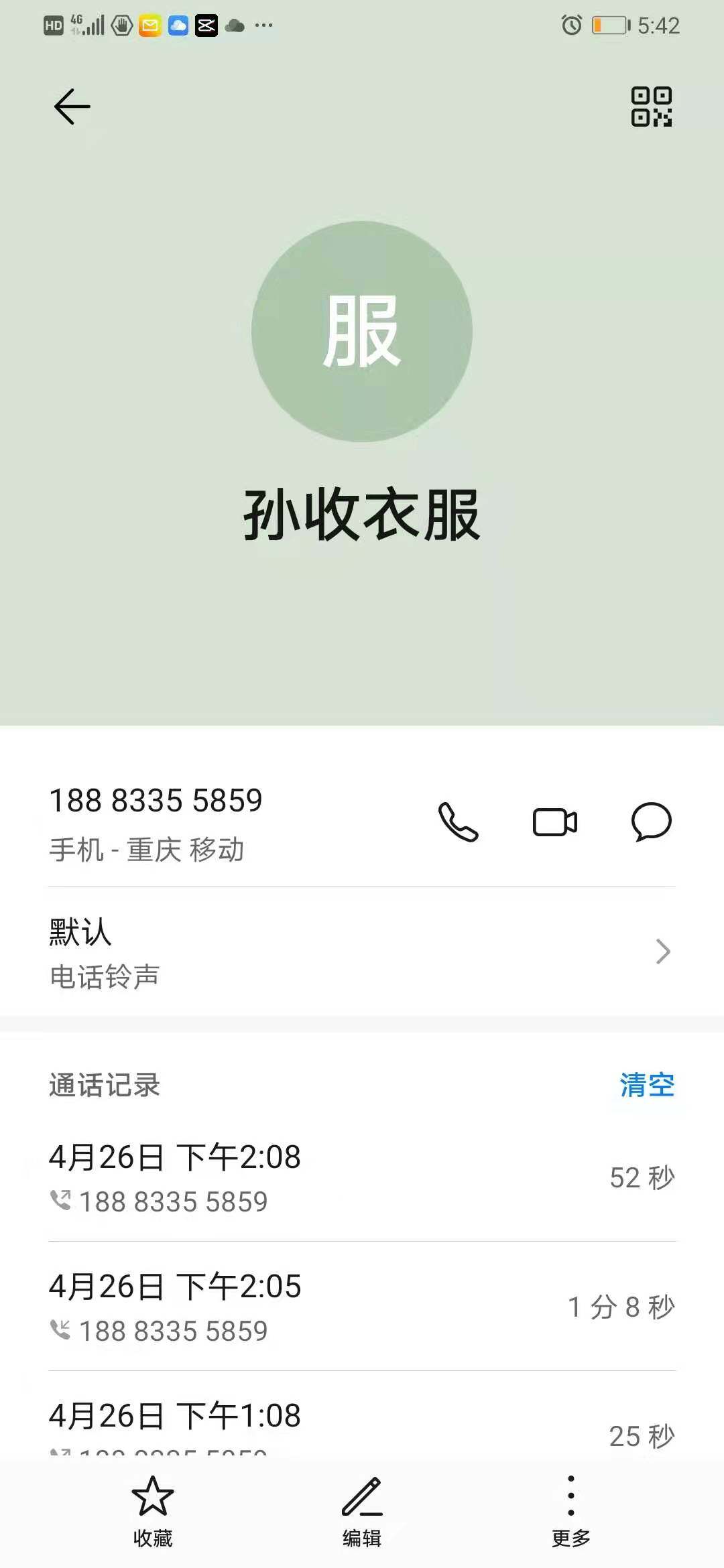Viewport: 724px width, 1568px height.
Task: Call 188 8335 5859 with the phone icon
Action: pyautogui.click(x=458, y=822)
